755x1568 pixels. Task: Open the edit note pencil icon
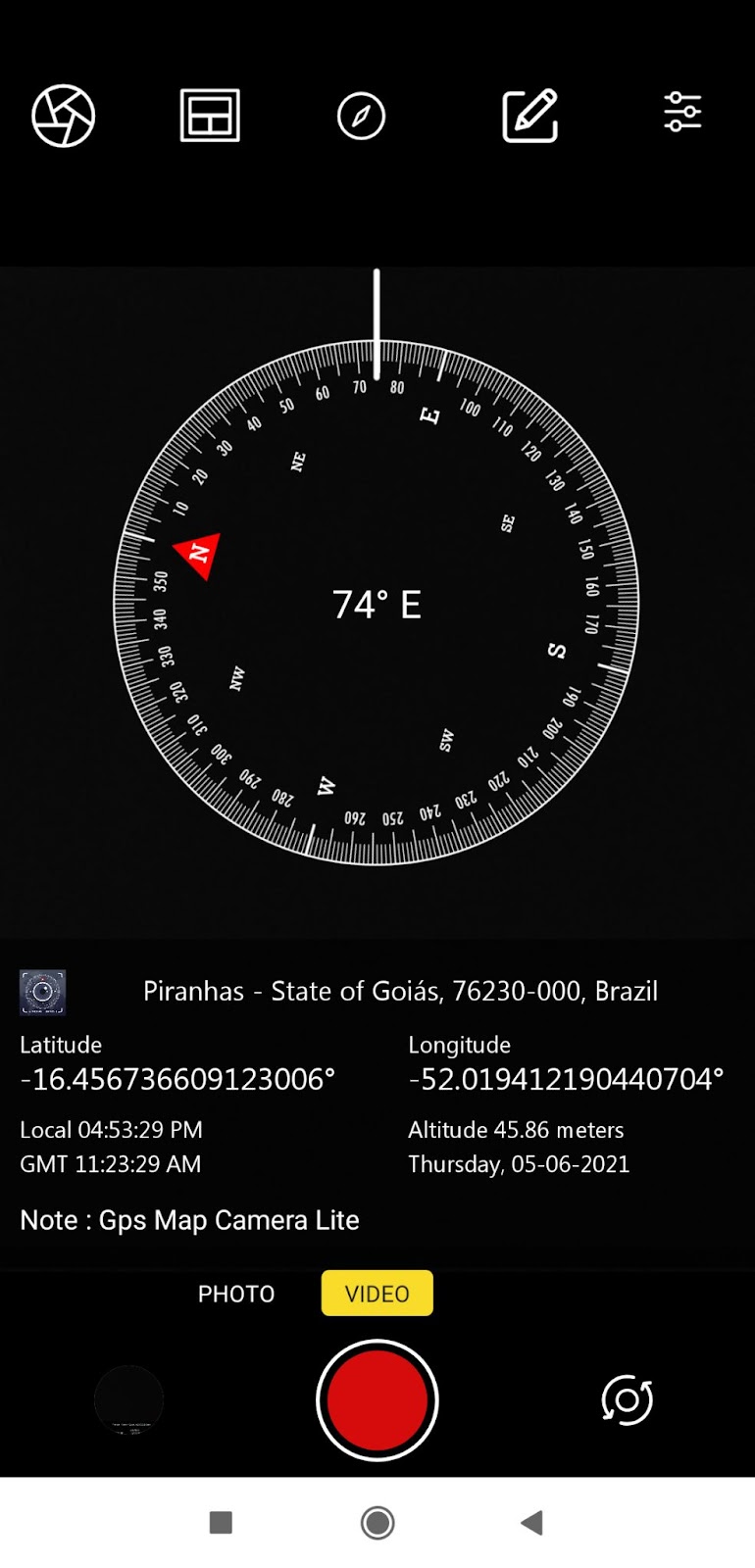(530, 116)
